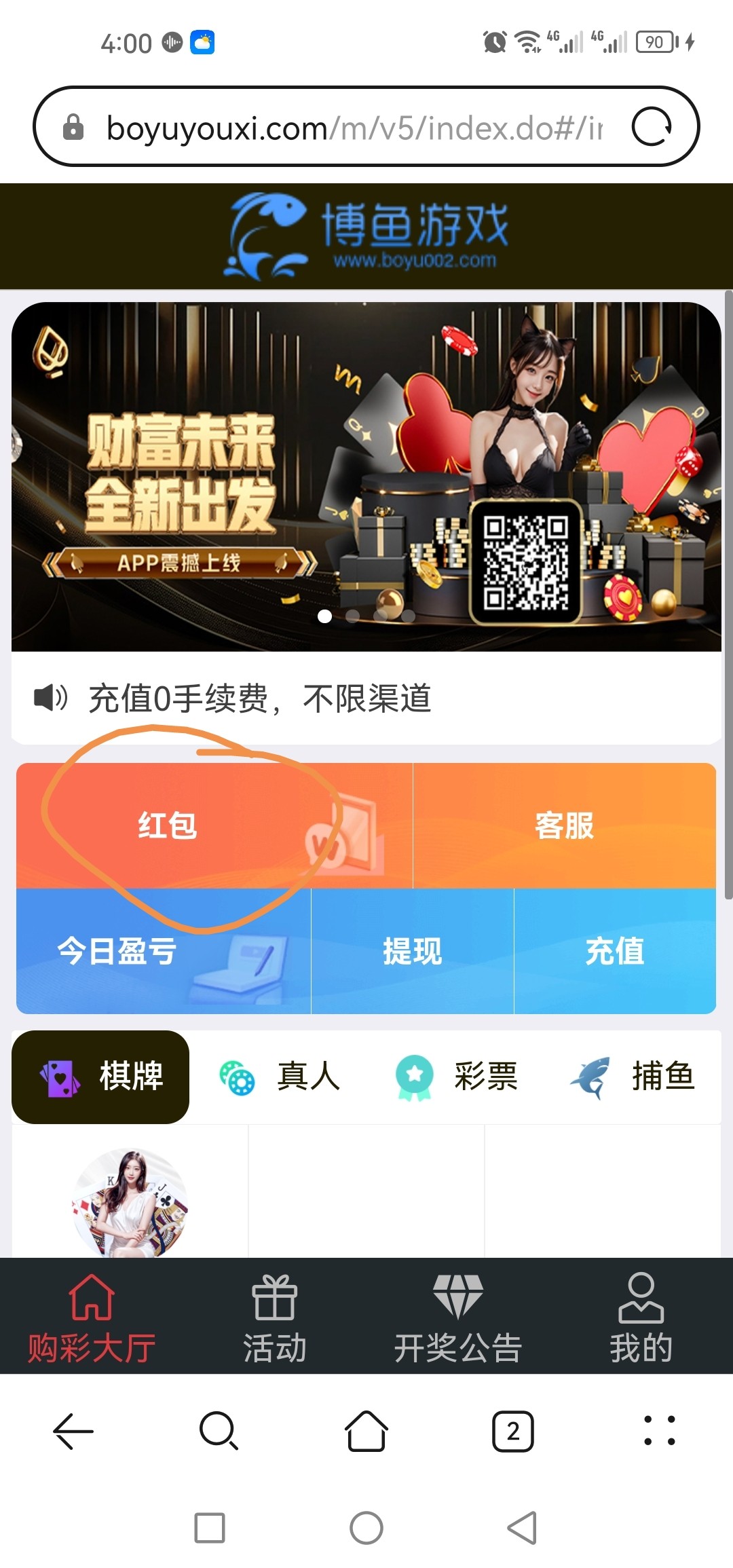Open the 充值 recharge page
The image size is (733, 1568).
(615, 950)
